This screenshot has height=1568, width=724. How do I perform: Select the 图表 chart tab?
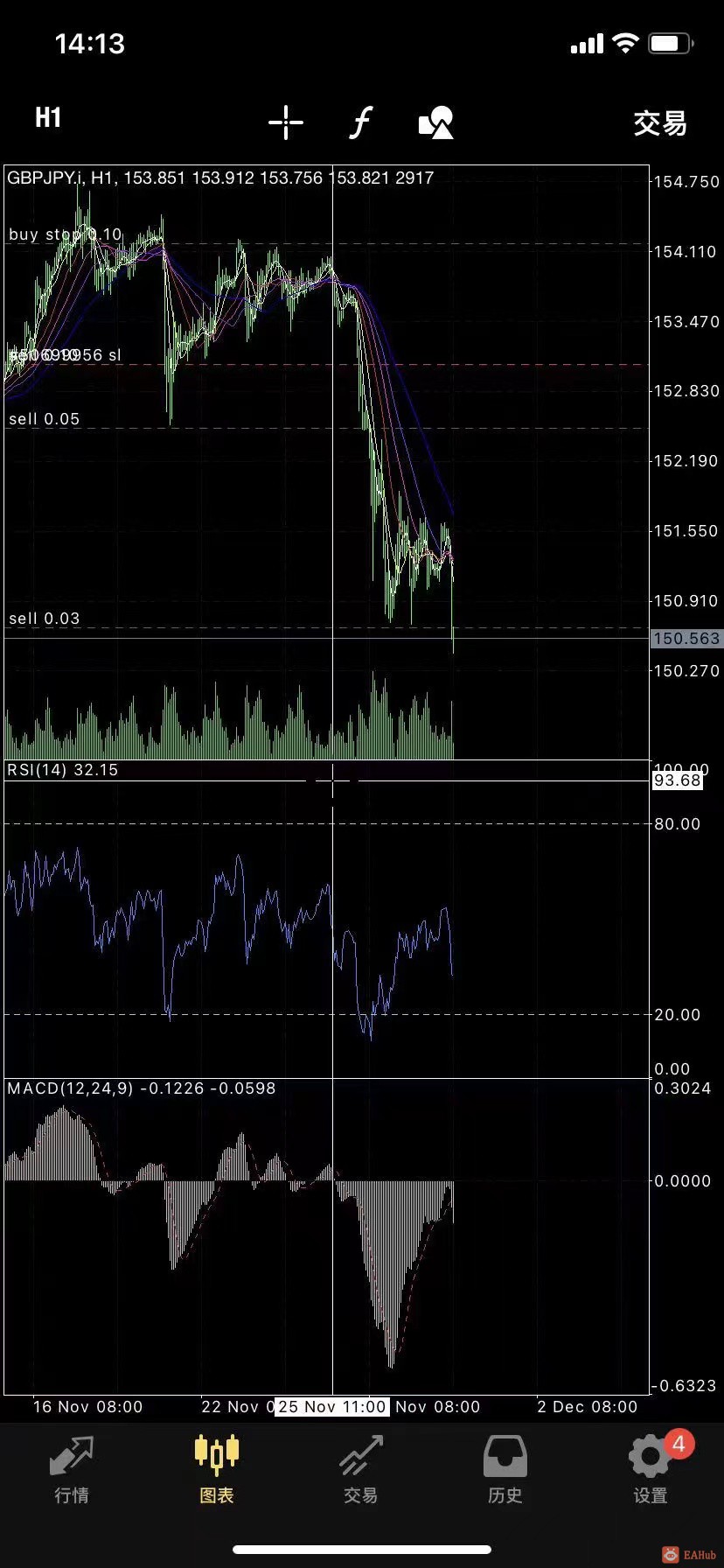[x=217, y=1469]
